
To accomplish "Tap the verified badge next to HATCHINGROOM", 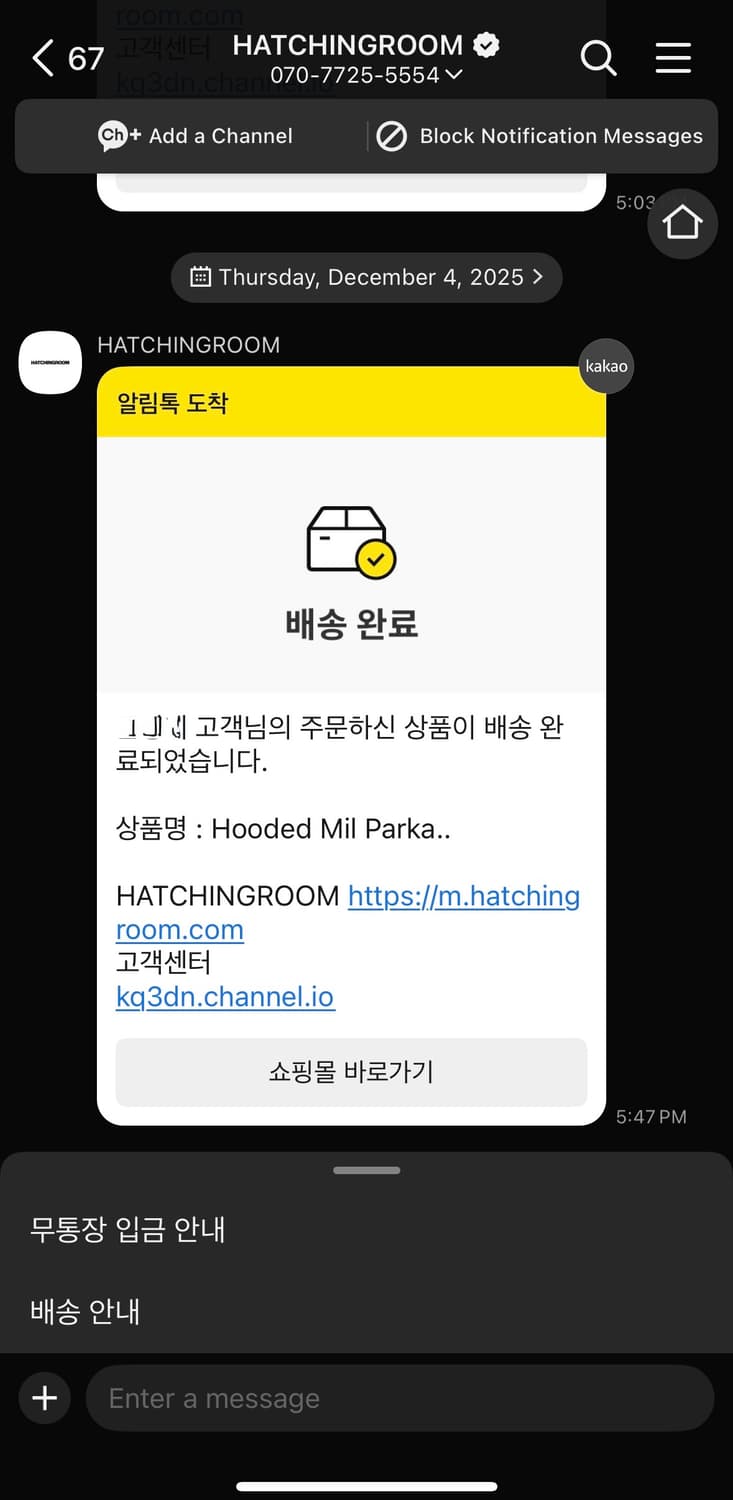I will click(x=486, y=44).
